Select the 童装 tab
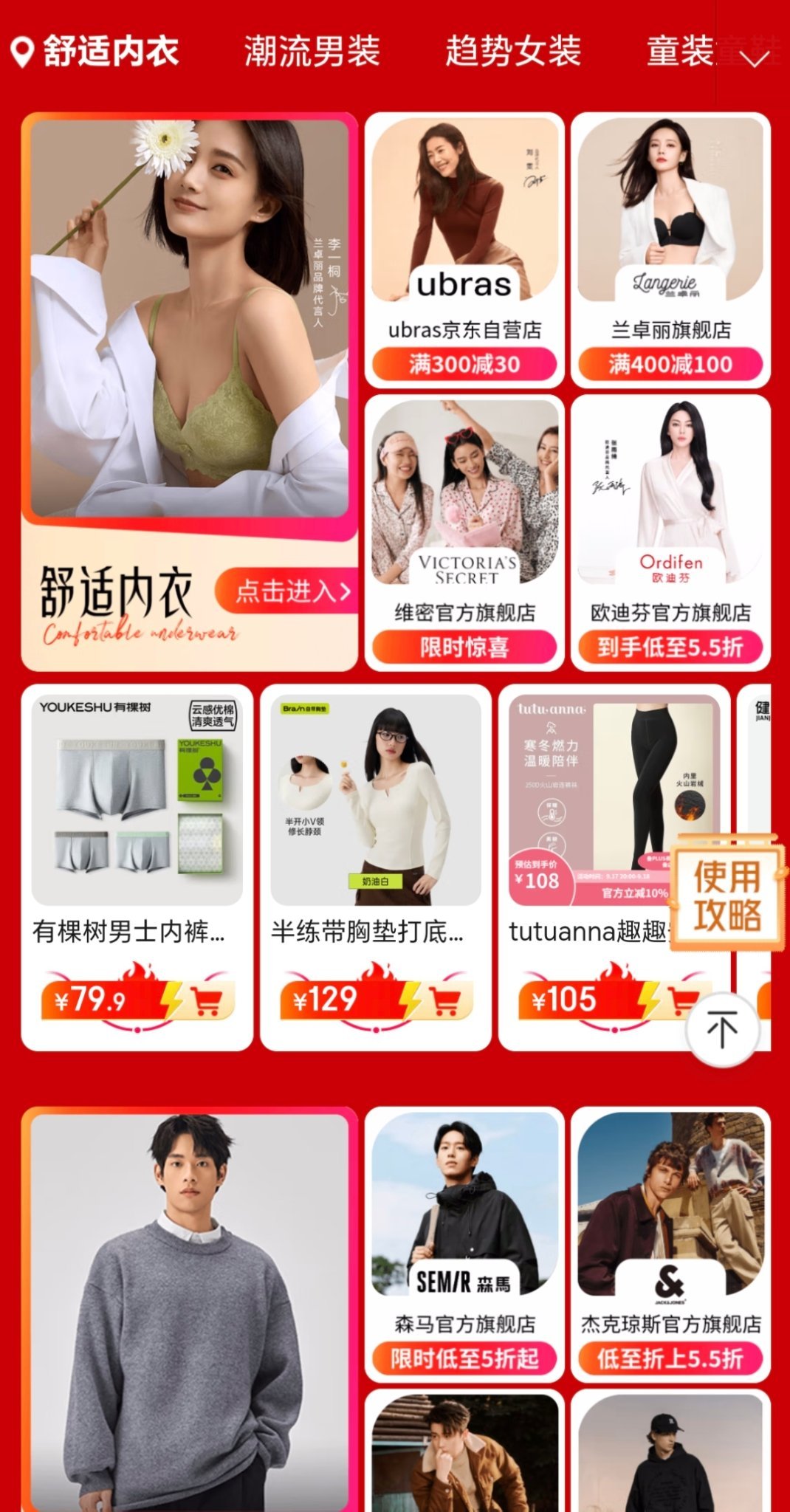 point(681,51)
